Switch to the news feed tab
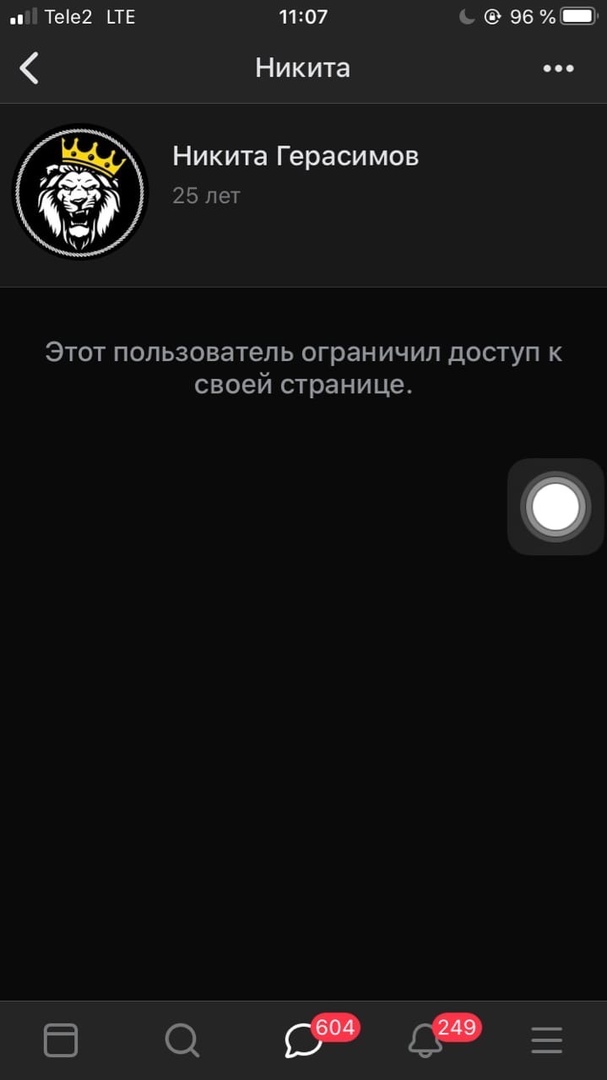The width and height of the screenshot is (607, 1080). click(61, 1040)
